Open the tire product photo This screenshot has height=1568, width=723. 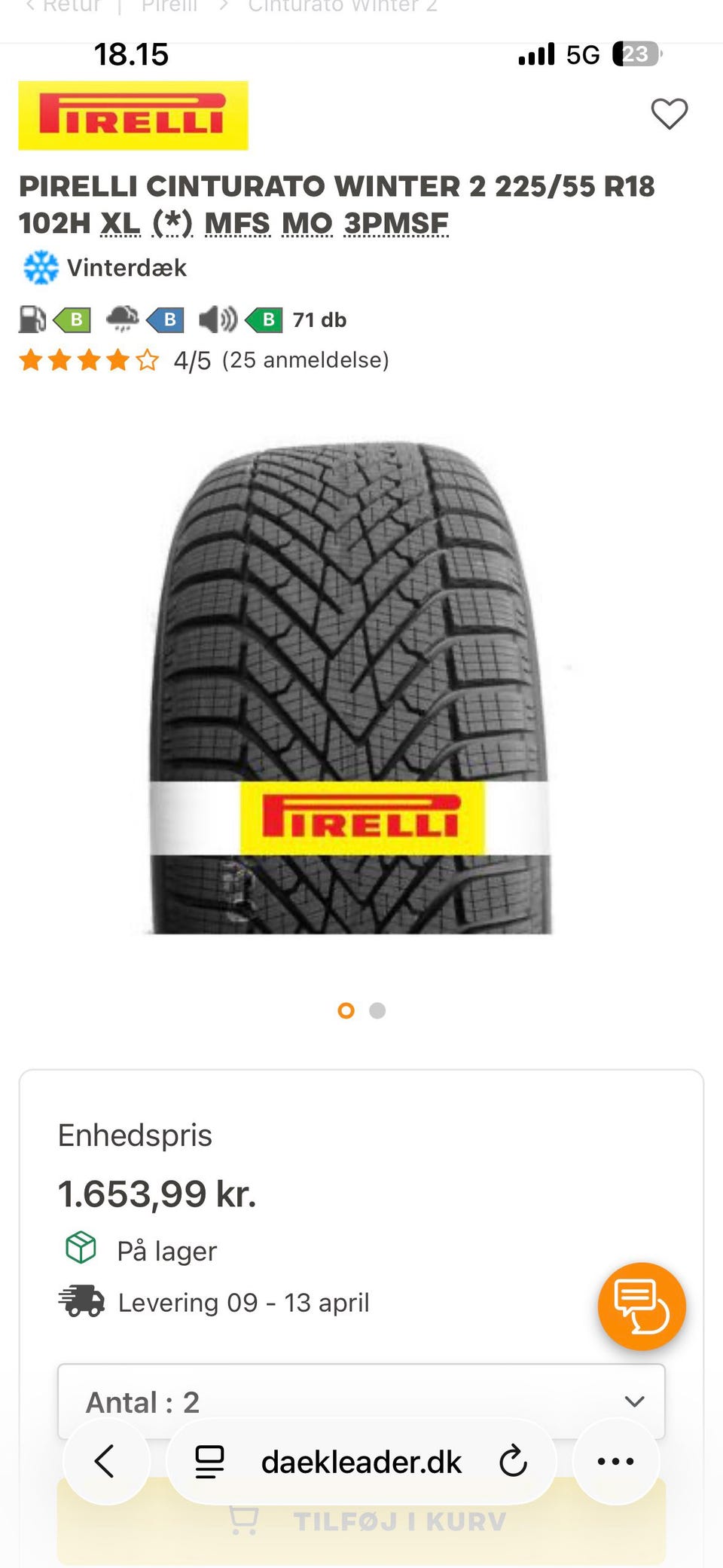pos(350,687)
